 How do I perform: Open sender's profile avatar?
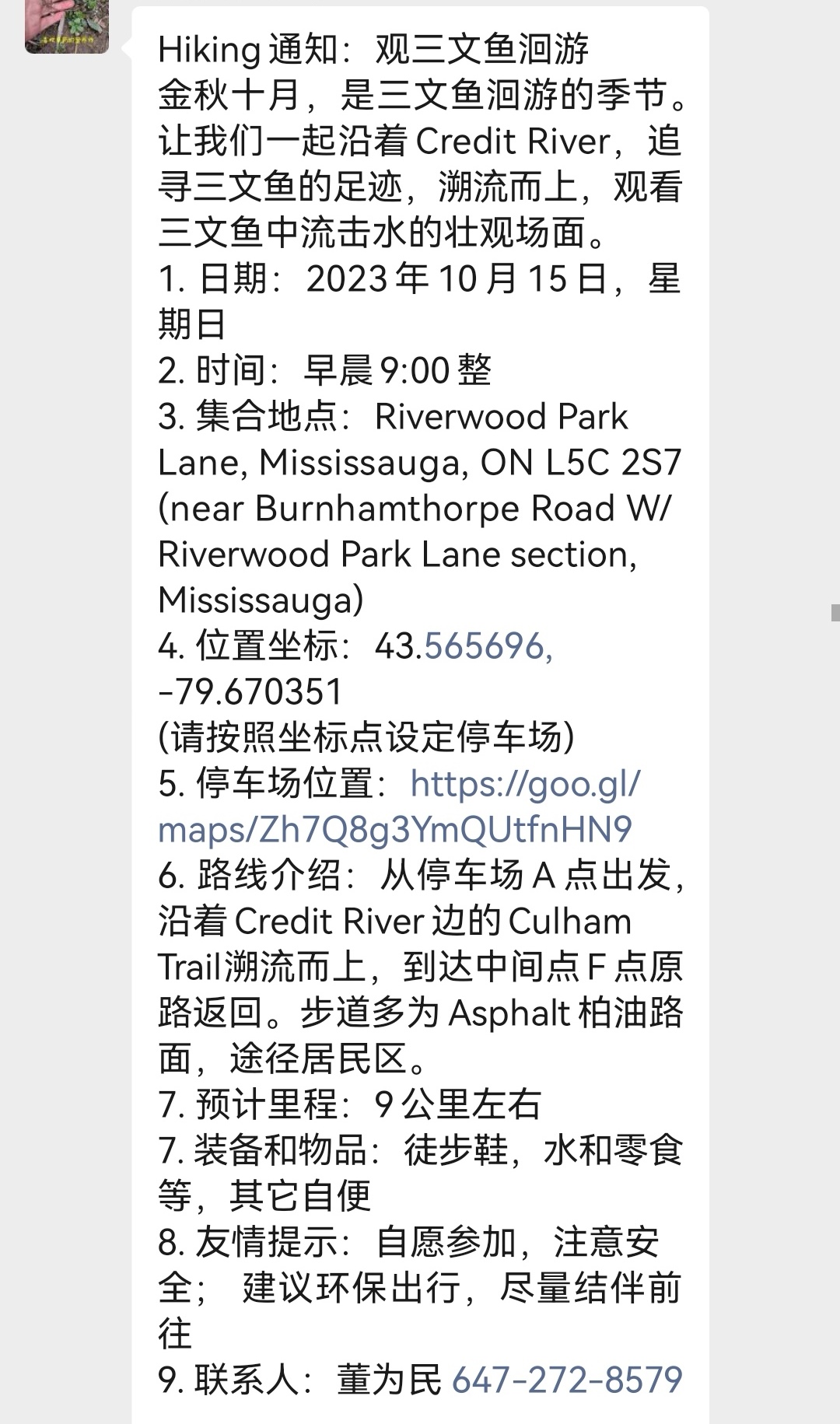click(66, 26)
